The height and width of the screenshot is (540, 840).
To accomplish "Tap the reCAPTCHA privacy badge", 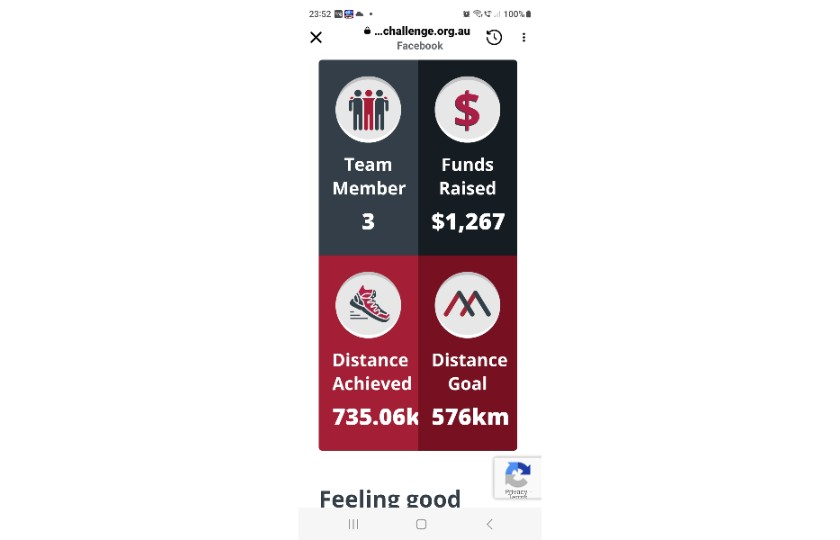I will [x=517, y=478].
